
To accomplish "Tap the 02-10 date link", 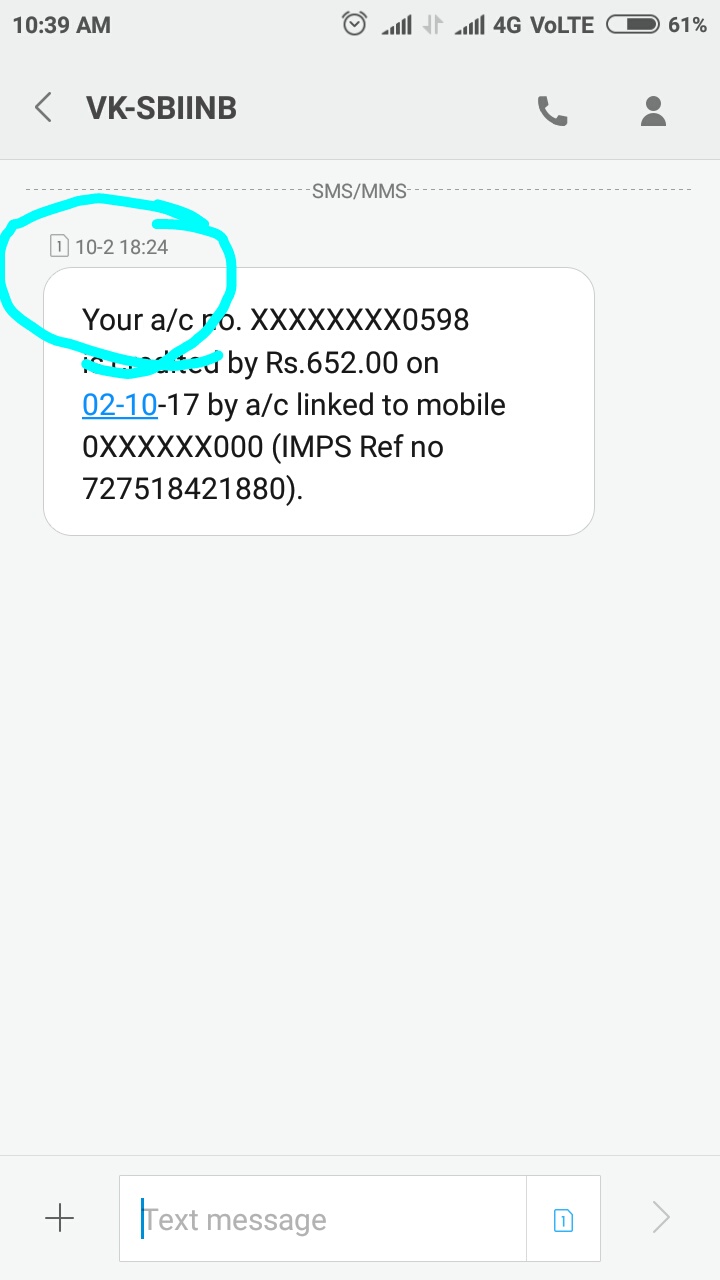I will (x=119, y=405).
